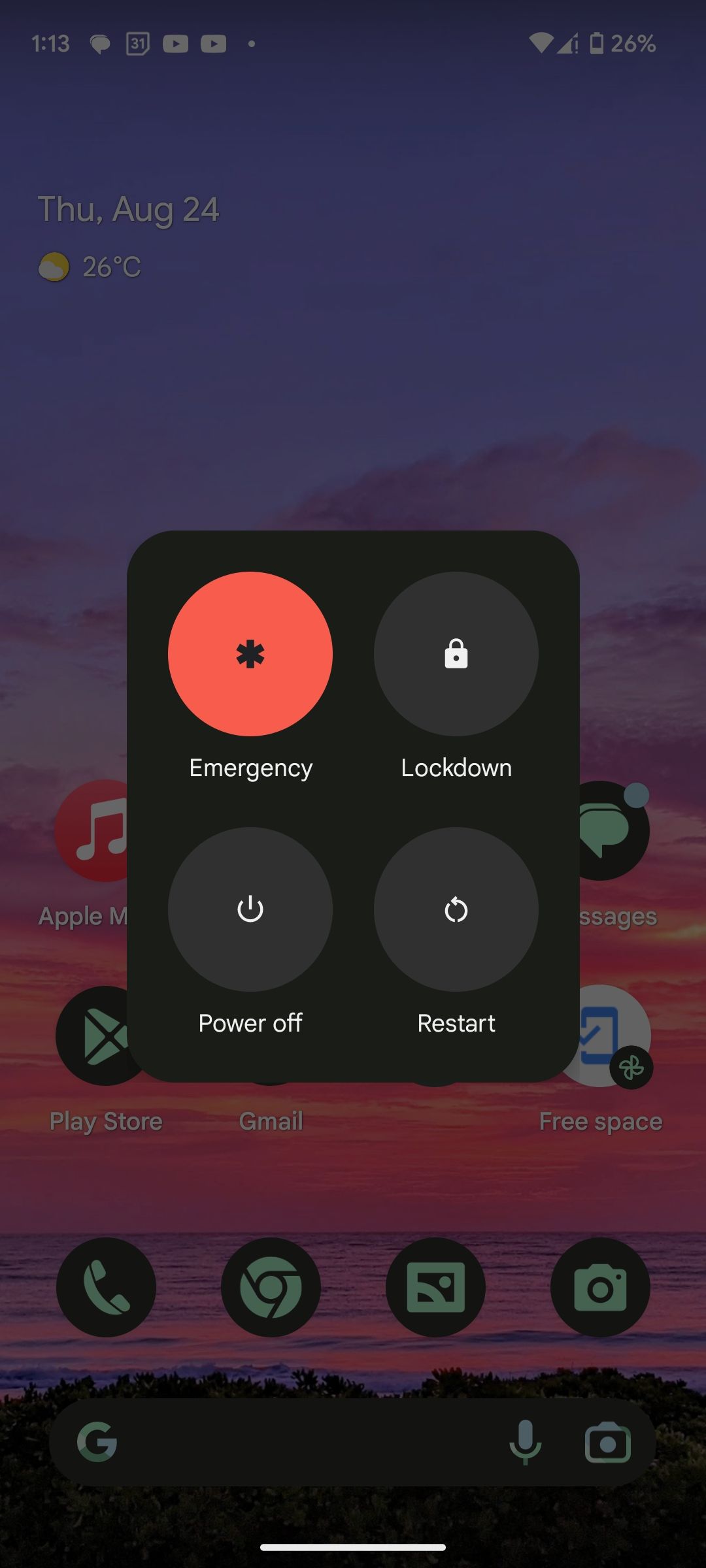Screen dimensions: 706x1568
Task: Open the Phone app in the dock
Action: pos(107,1286)
